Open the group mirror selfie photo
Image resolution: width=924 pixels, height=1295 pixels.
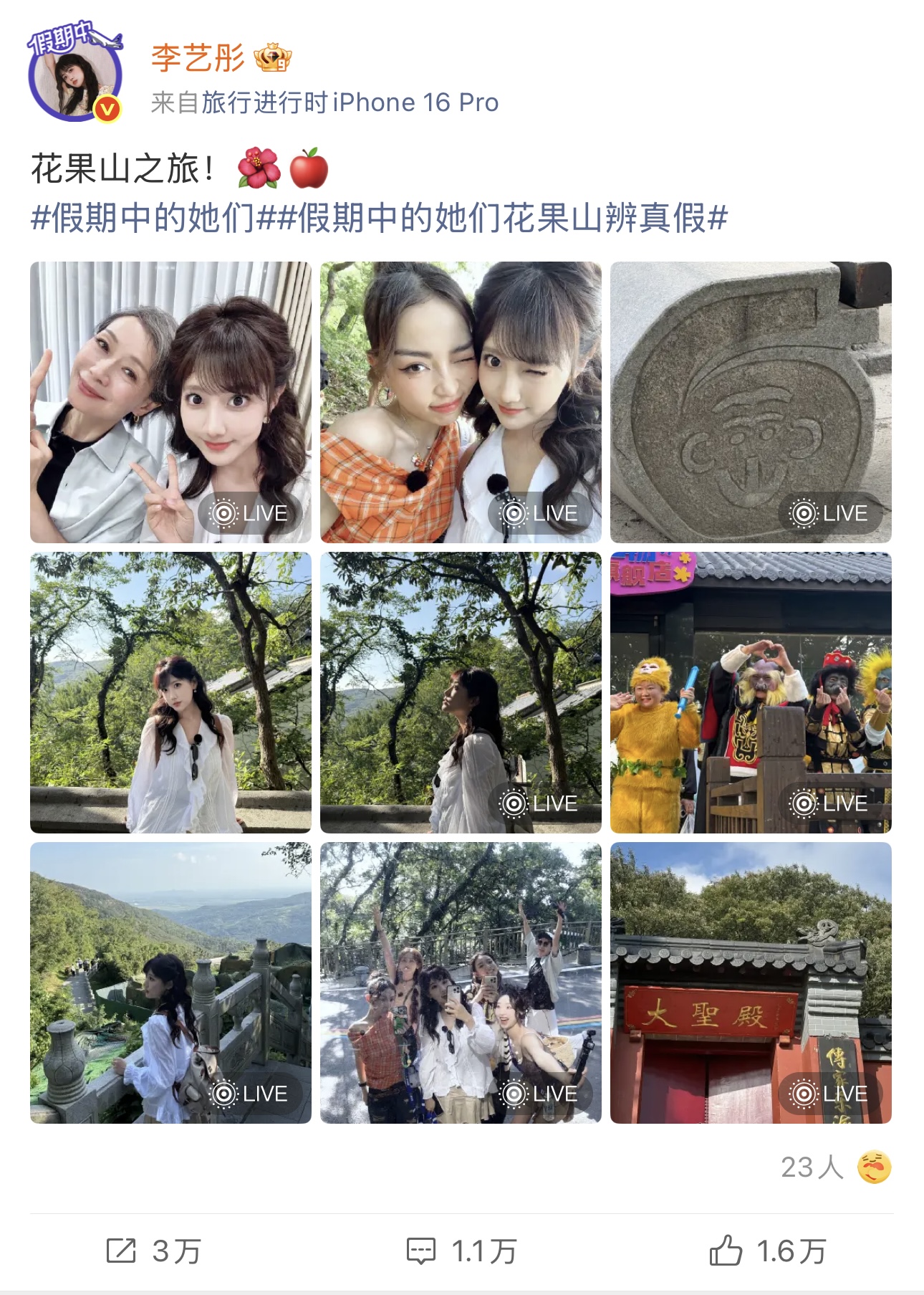[x=461, y=983]
